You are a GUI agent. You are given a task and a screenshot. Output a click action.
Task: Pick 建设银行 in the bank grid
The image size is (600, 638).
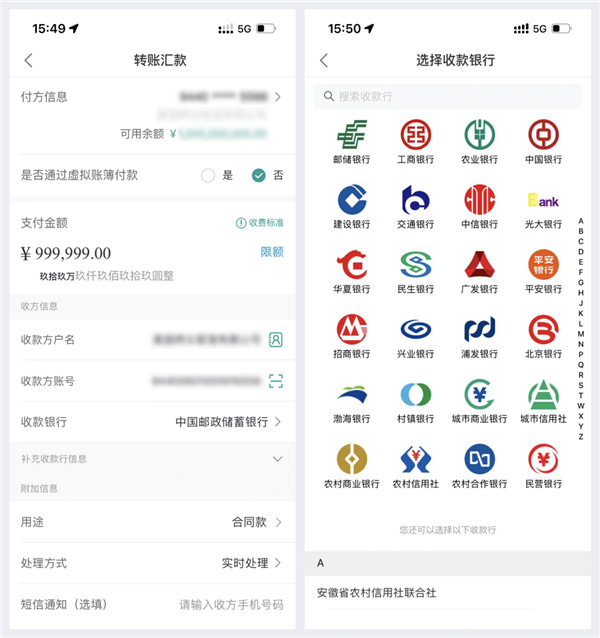point(352,206)
